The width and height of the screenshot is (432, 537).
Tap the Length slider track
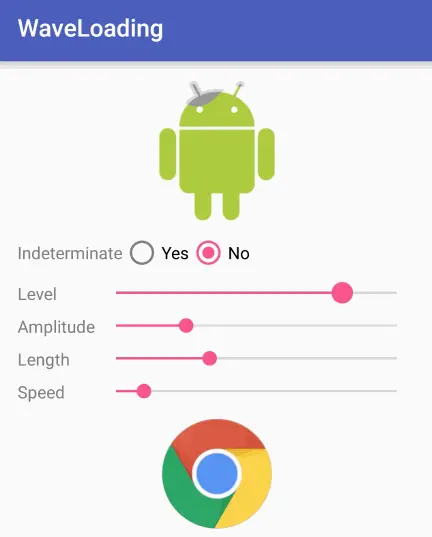click(x=256, y=358)
